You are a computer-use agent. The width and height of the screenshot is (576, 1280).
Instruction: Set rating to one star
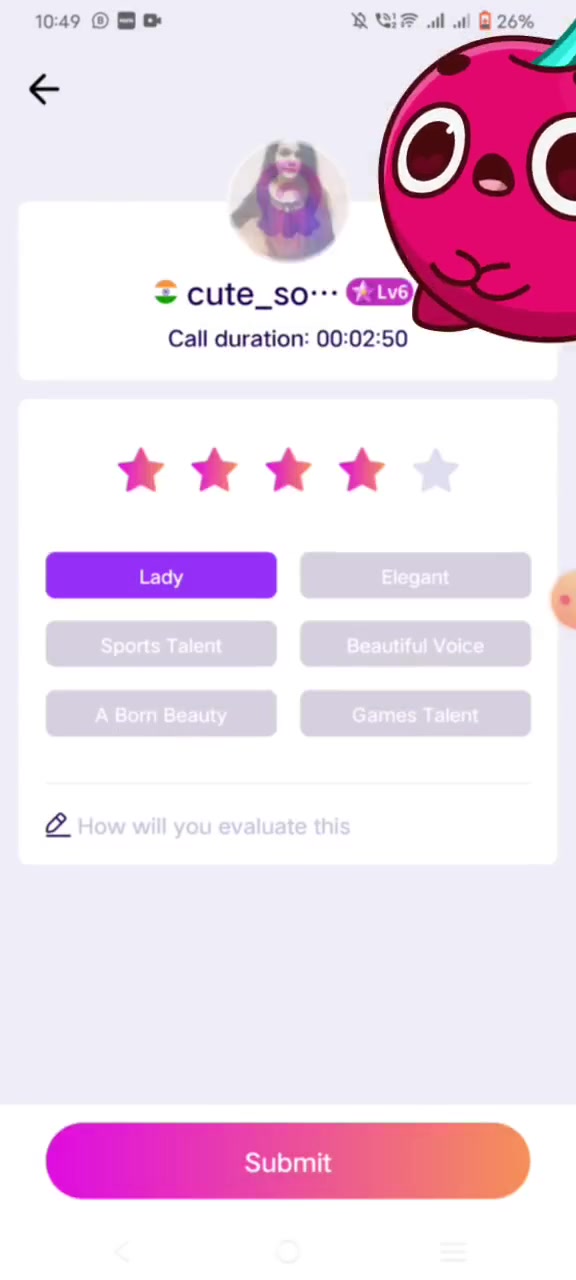tap(141, 471)
